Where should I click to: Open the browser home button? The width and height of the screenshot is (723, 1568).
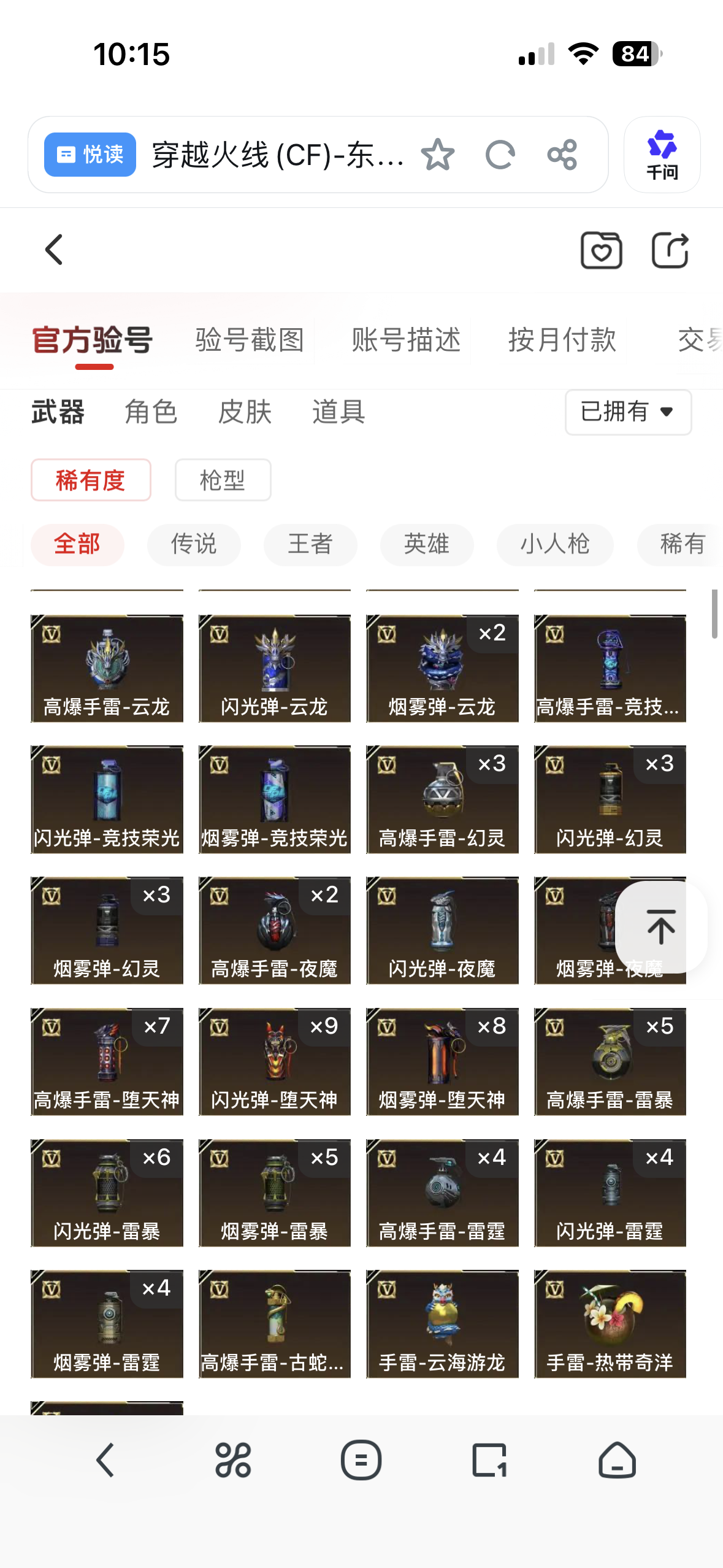tap(617, 1460)
